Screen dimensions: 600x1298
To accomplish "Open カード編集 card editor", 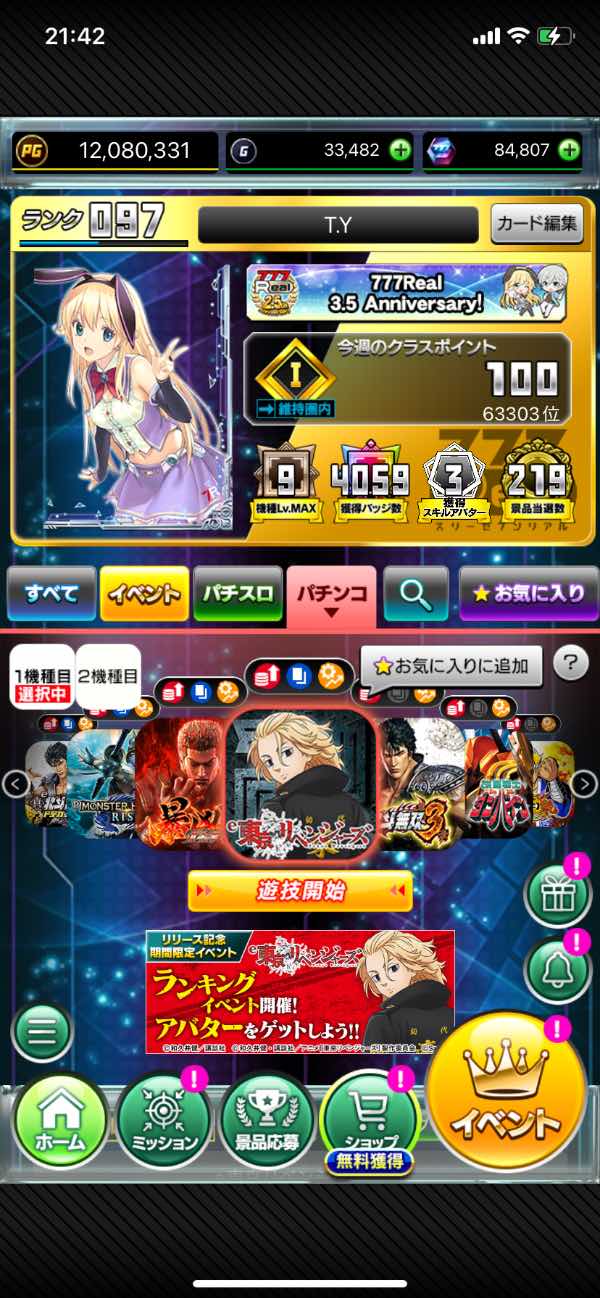I will (x=537, y=224).
